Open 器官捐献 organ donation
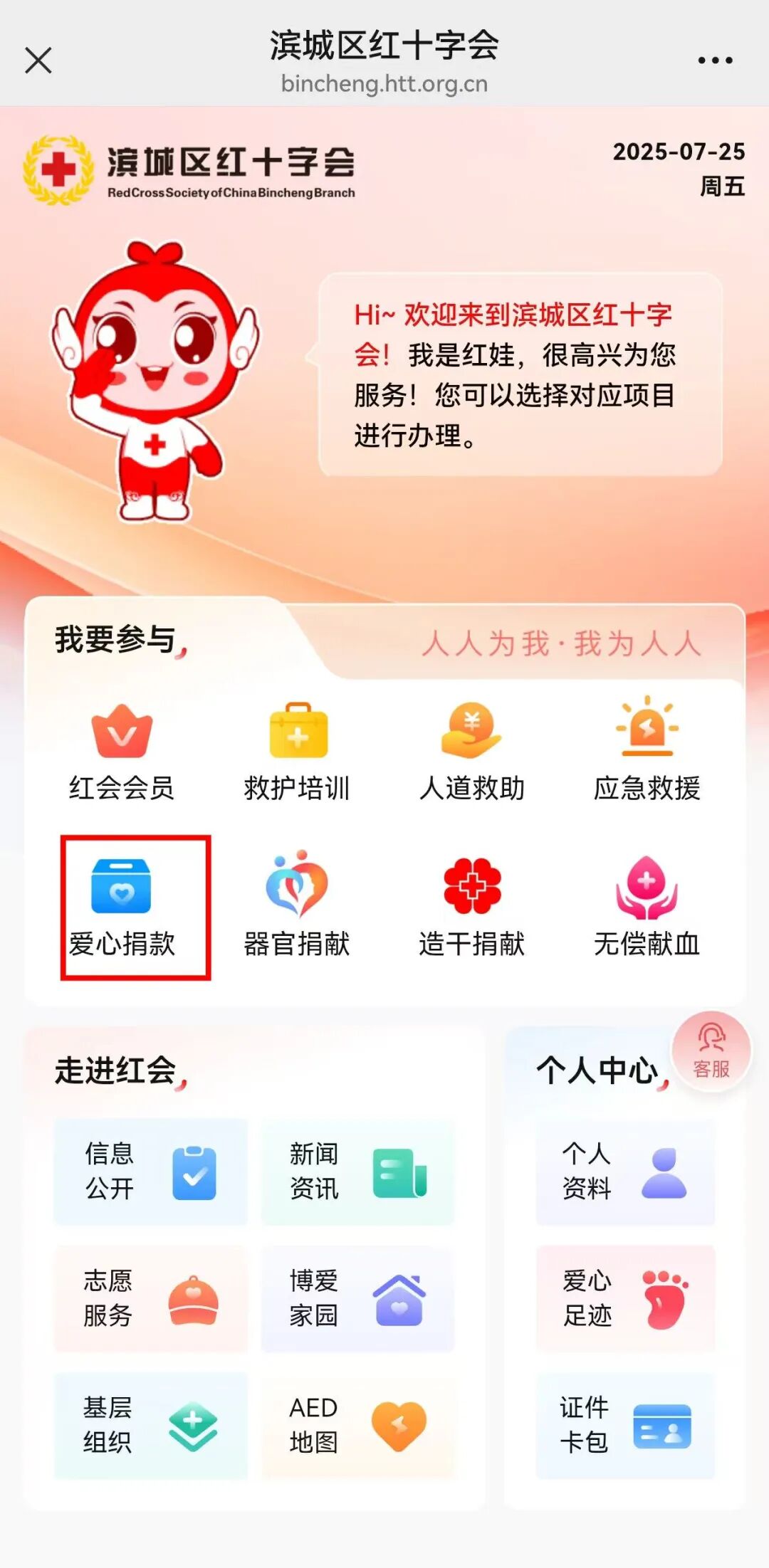Viewport: 769px width, 1568px height. coord(297,907)
